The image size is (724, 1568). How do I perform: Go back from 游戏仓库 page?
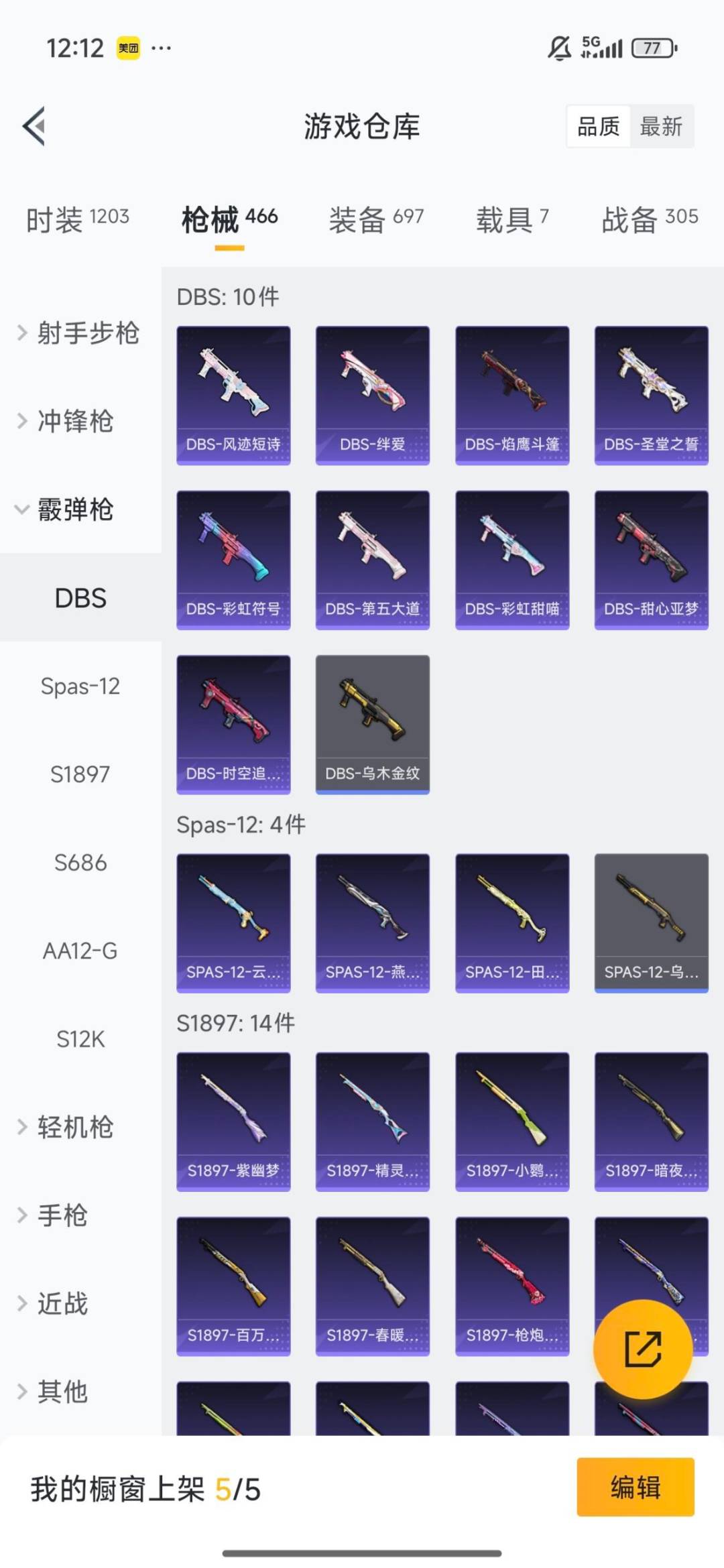pyautogui.click(x=35, y=126)
